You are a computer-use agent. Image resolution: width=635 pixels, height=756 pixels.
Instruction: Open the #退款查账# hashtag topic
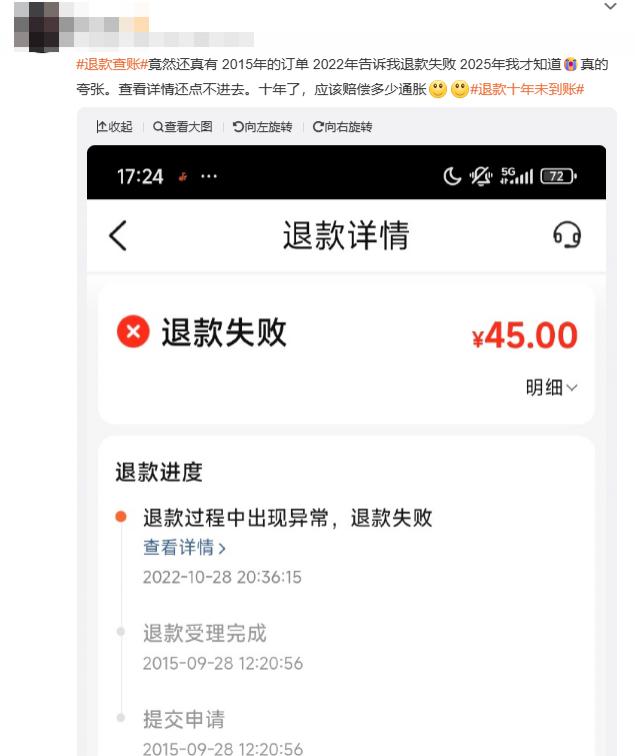[112, 64]
